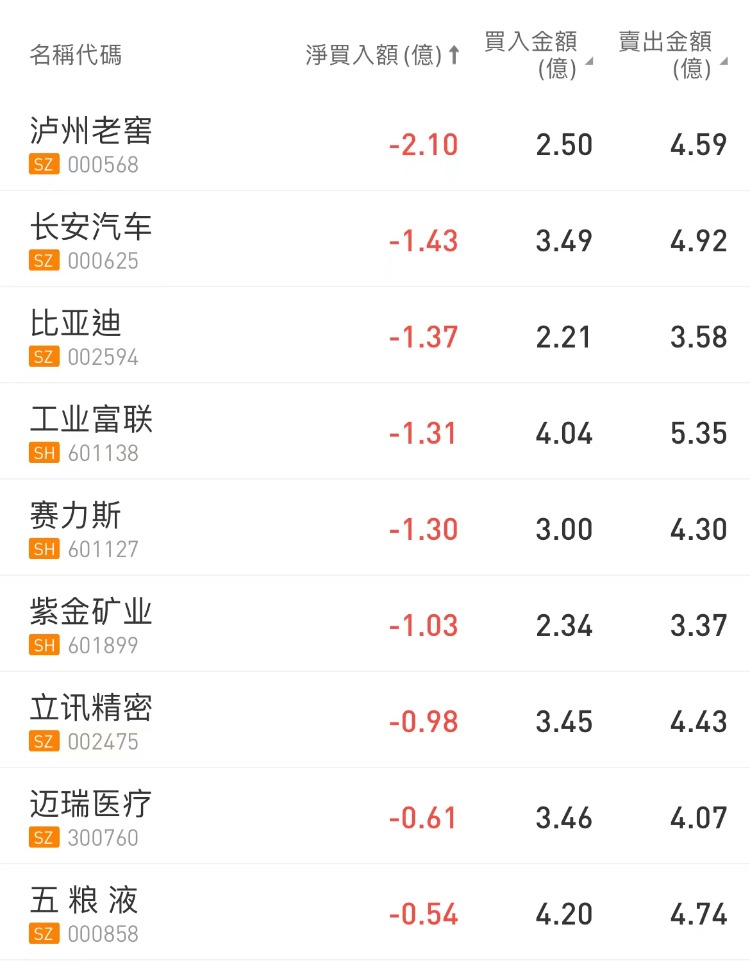The width and height of the screenshot is (750, 963).
Task: Select the 工业富联 row
Action: click(91, 432)
